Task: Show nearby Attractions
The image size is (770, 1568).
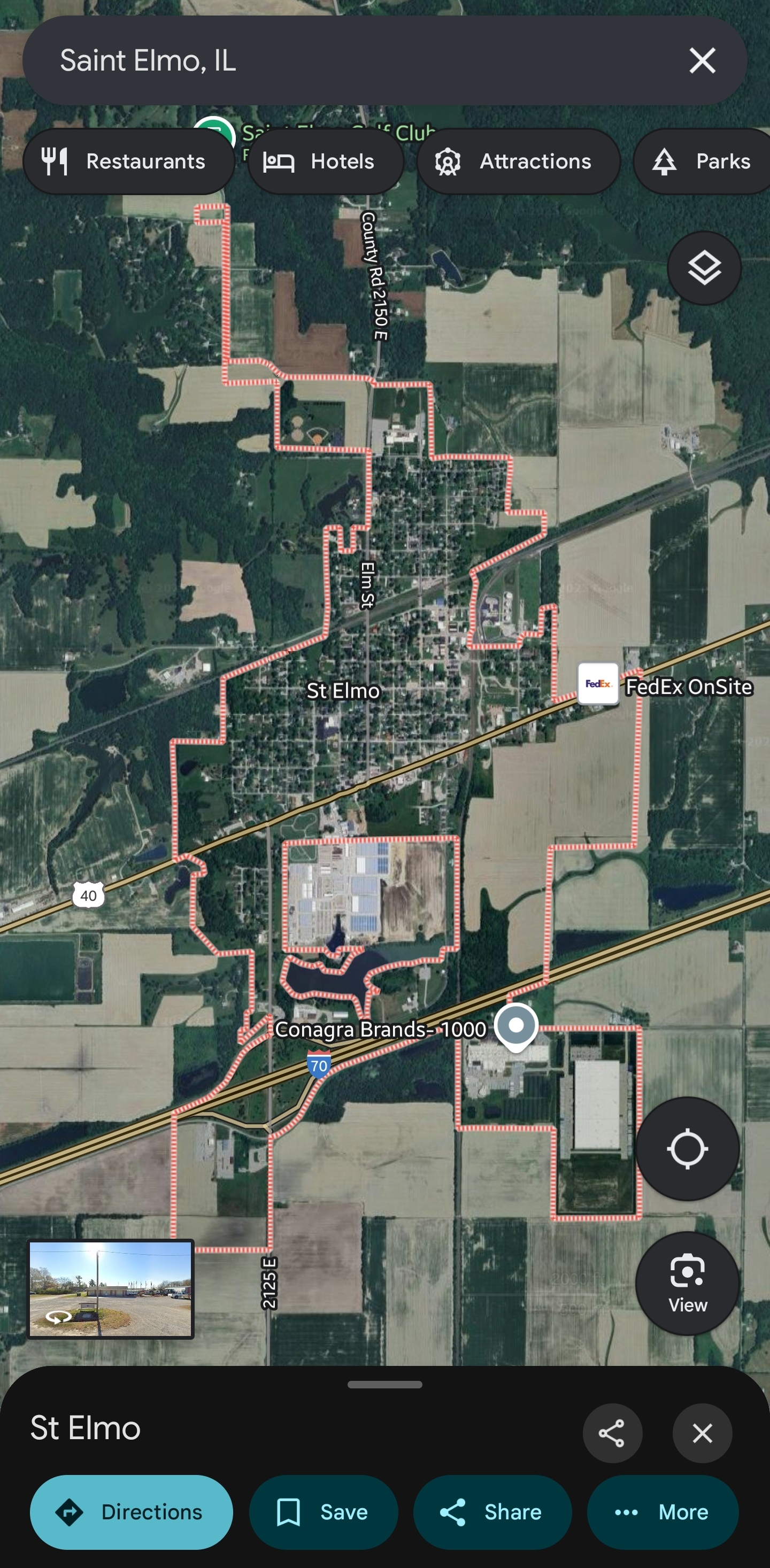Action: point(519,161)
